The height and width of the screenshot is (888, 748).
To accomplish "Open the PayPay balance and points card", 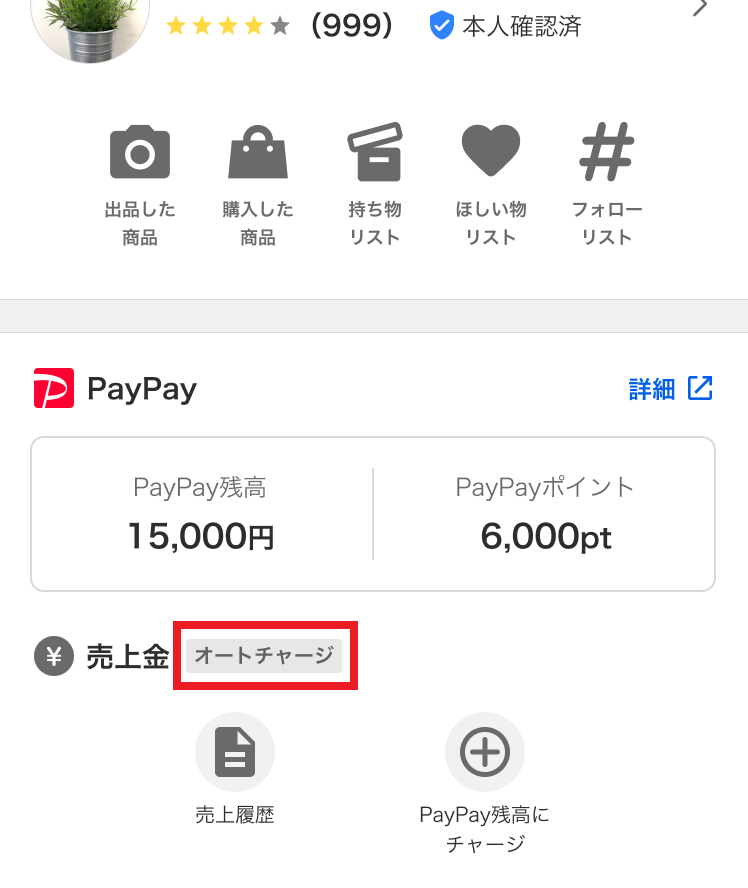I will 373,514.
